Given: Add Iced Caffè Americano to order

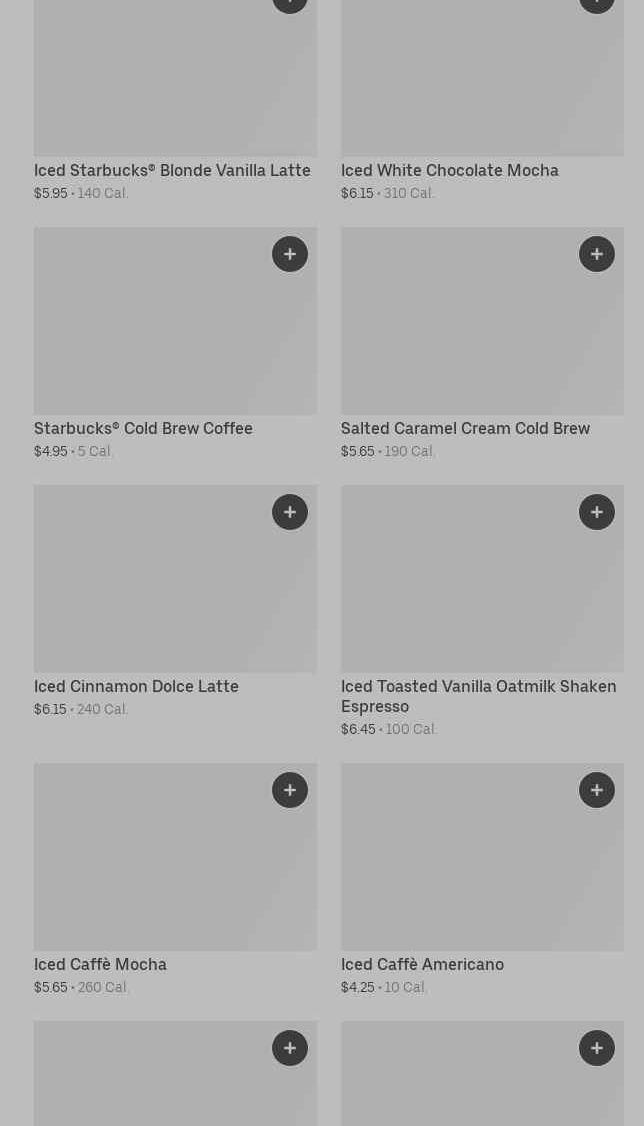Looking at the screenshot, I should [597, 790].
